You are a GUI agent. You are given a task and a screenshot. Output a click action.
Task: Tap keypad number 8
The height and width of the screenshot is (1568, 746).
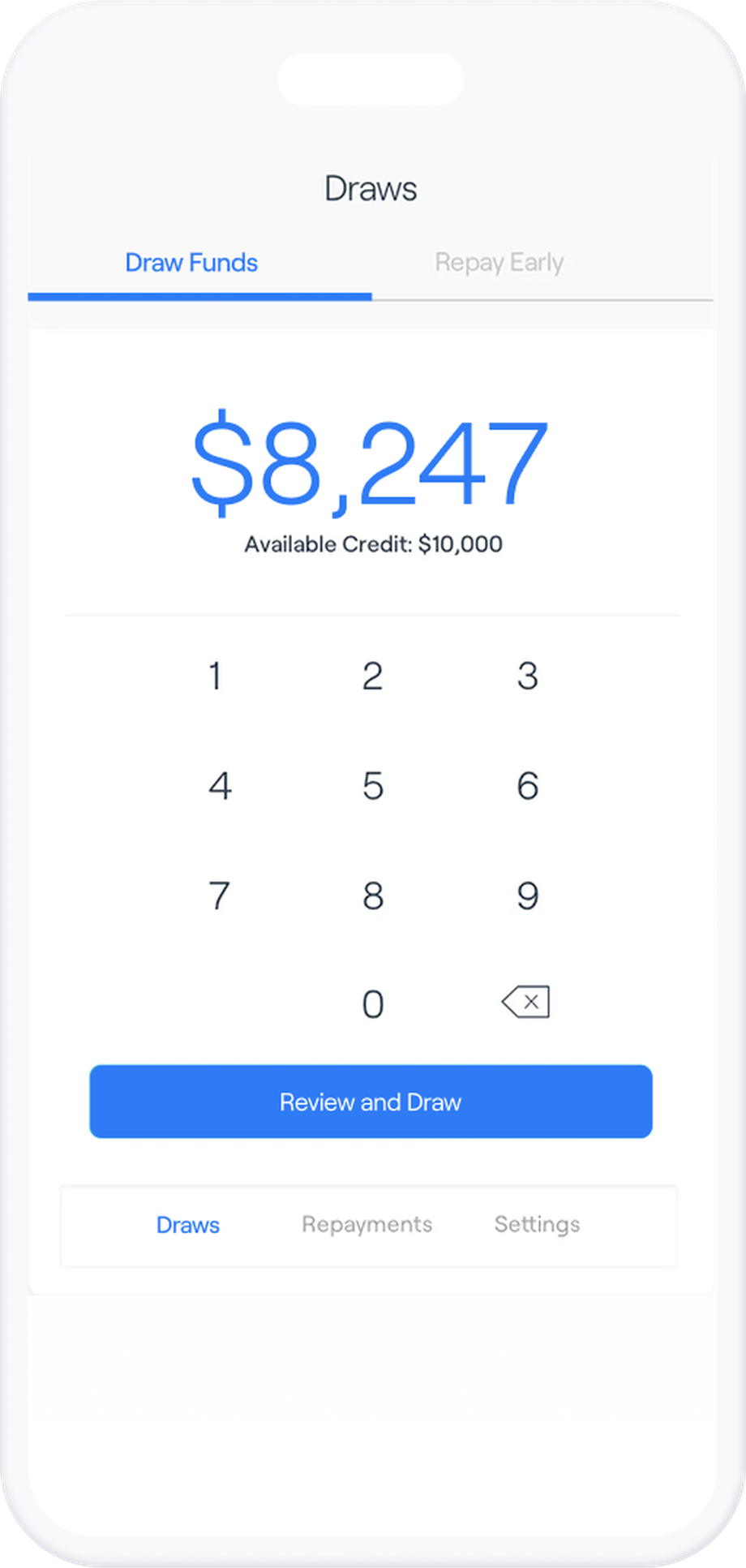coord(372,896)
